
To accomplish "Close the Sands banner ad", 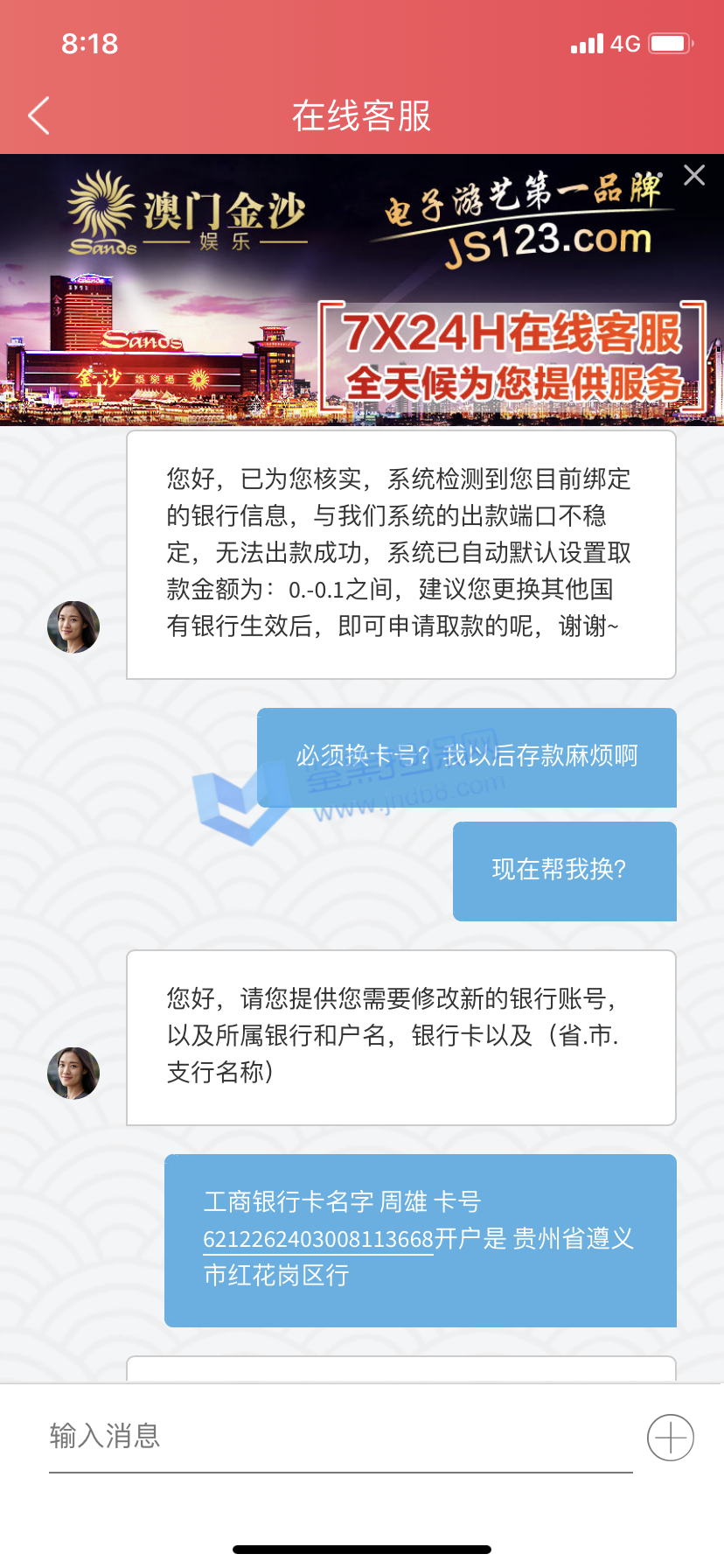I will [x=694, y=176].
